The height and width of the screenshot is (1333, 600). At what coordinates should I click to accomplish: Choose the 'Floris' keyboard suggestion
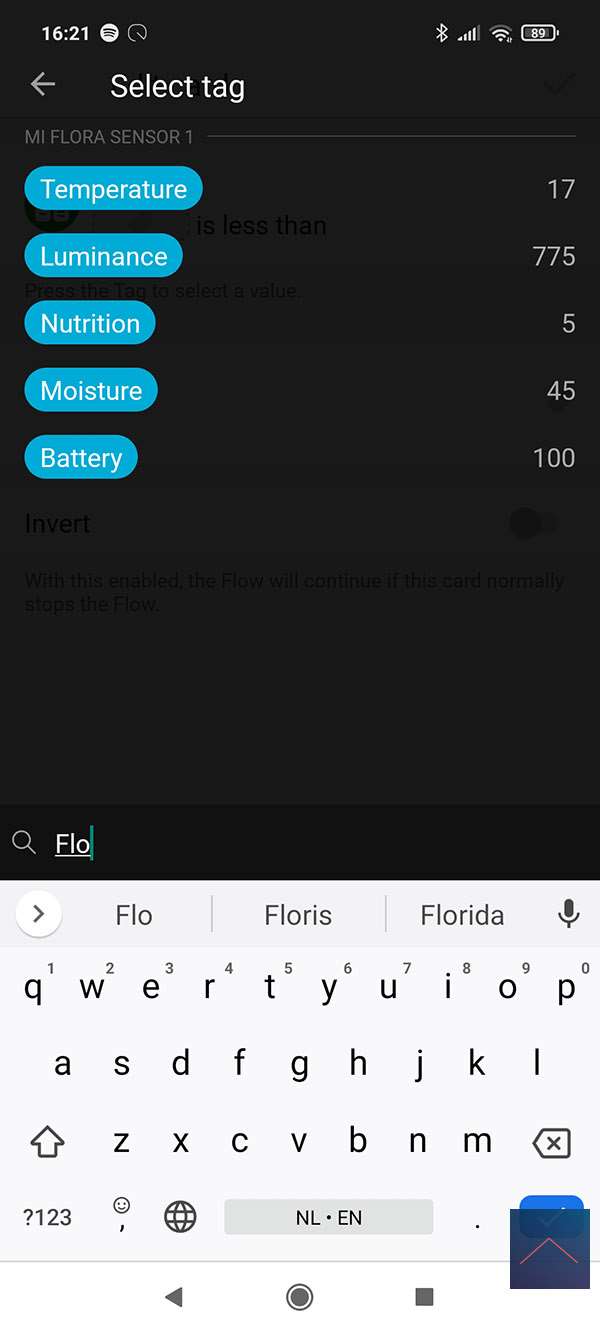pyautogui.click(x=298, y=914)
